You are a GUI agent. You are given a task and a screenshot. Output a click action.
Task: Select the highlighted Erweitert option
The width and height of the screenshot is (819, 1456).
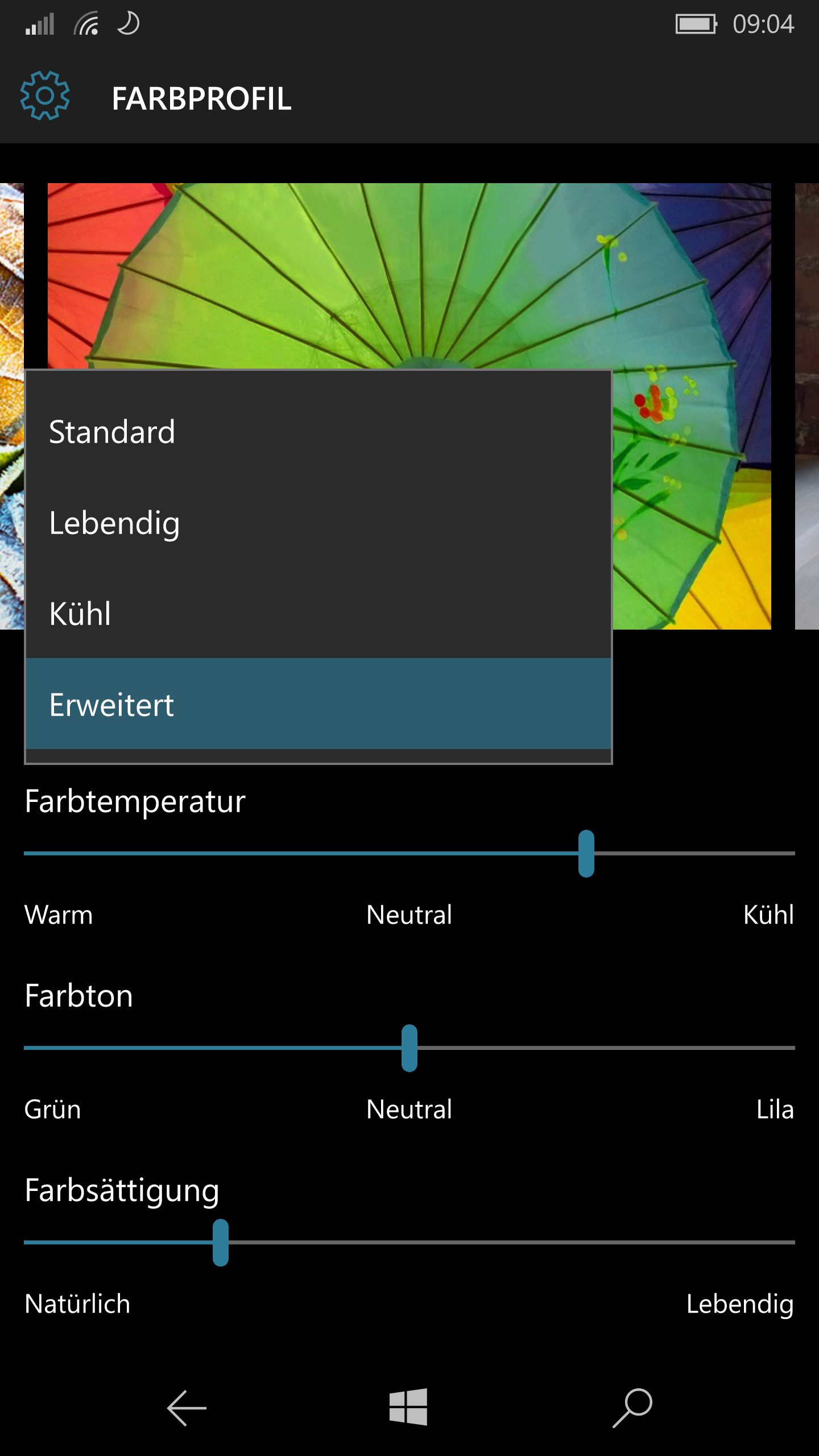[318, 704]
